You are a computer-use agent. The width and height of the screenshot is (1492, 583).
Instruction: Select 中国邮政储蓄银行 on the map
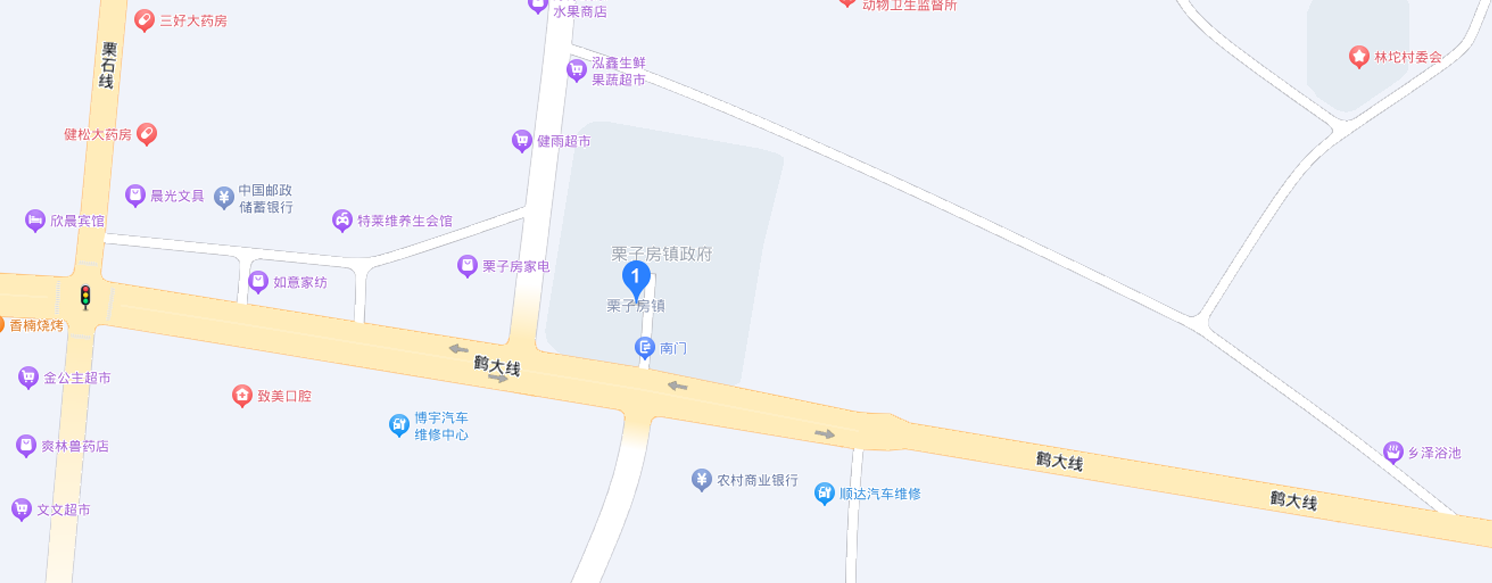(224, 197)
